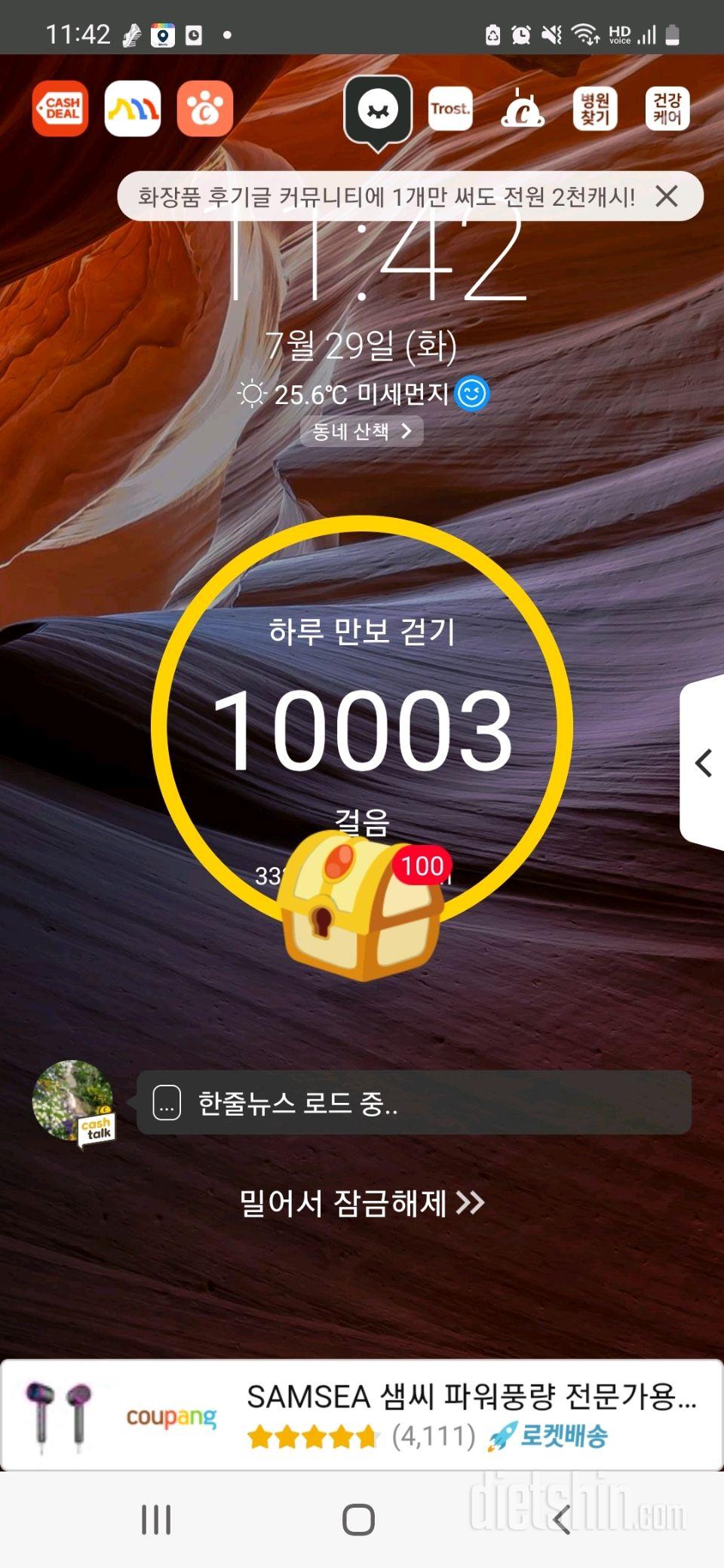Open the colorful wave icon shortcut

[133, 109]
